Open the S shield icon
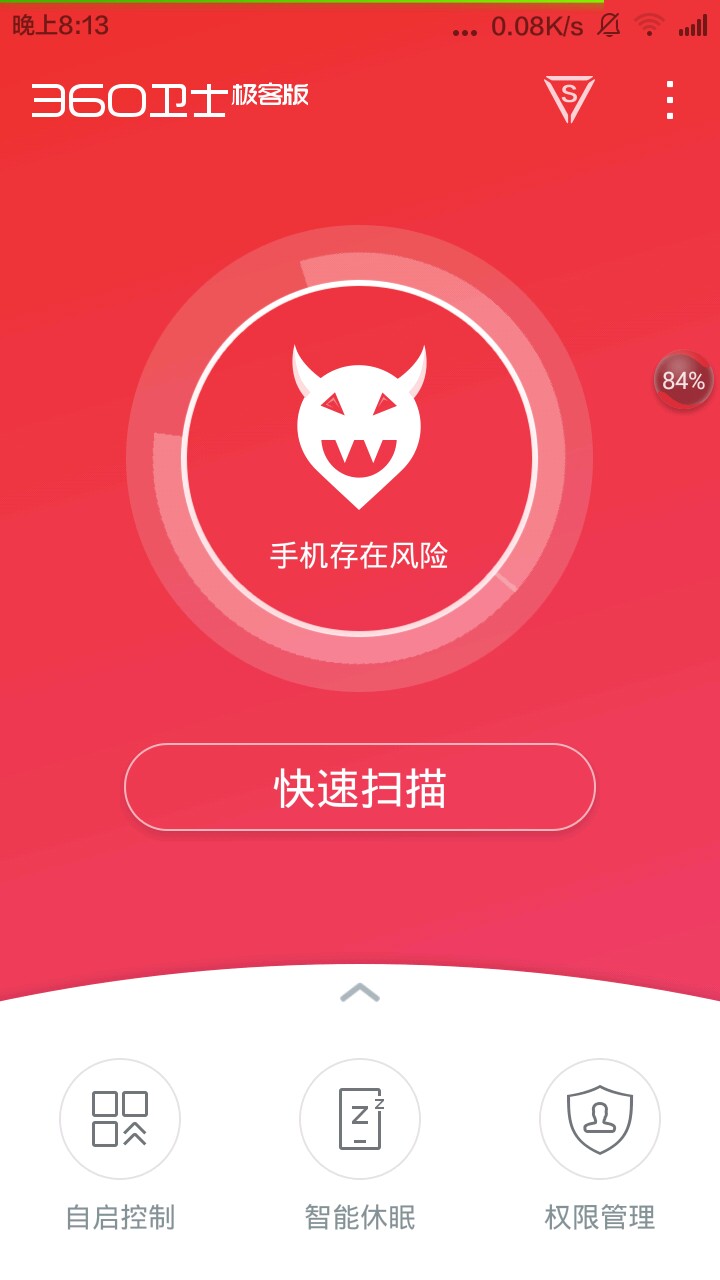This screenshot has width=720, height=1280. (569, 99)
